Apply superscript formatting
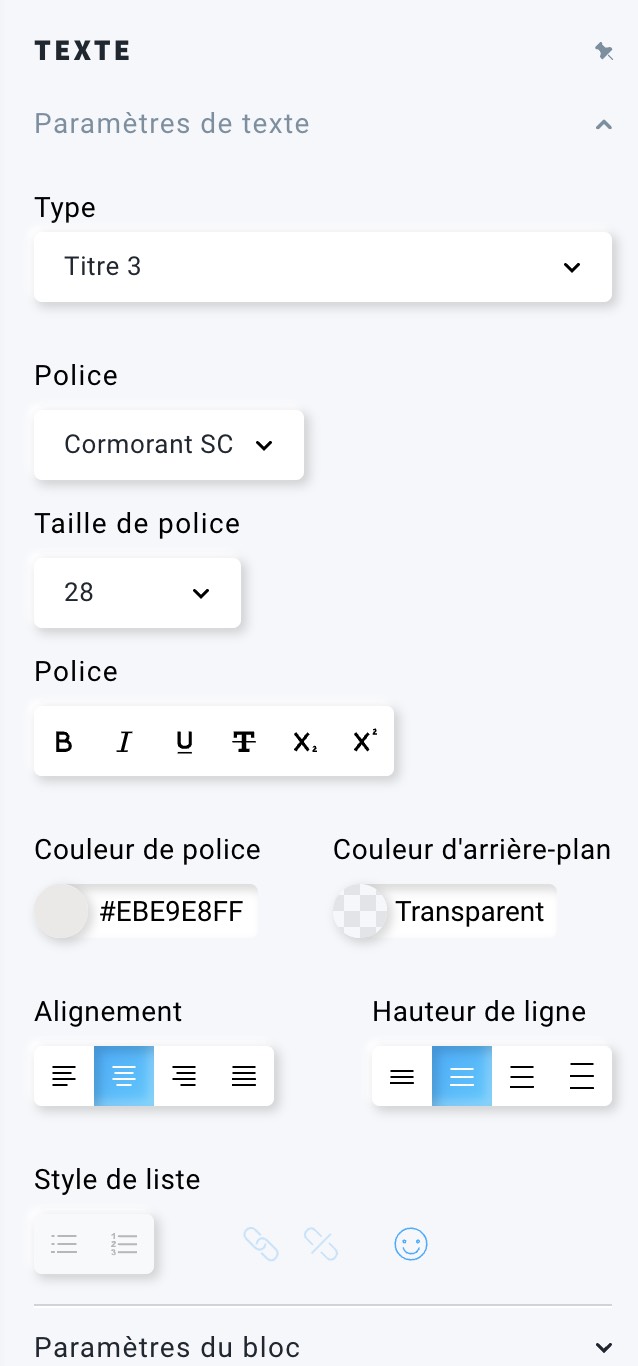The width and height of the screenshot is (638, 1366). click(x=364, y=742)
